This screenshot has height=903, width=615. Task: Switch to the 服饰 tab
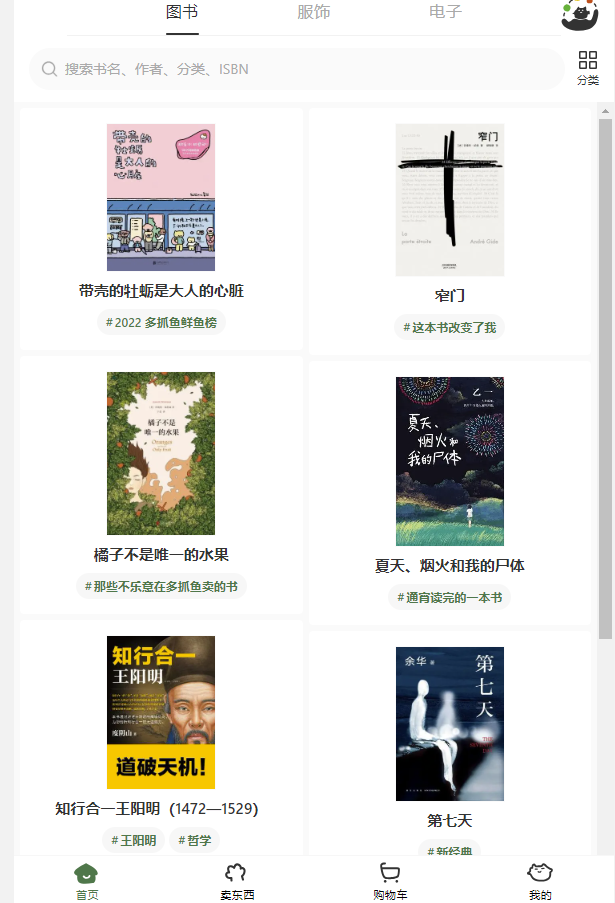click(314, 12)
